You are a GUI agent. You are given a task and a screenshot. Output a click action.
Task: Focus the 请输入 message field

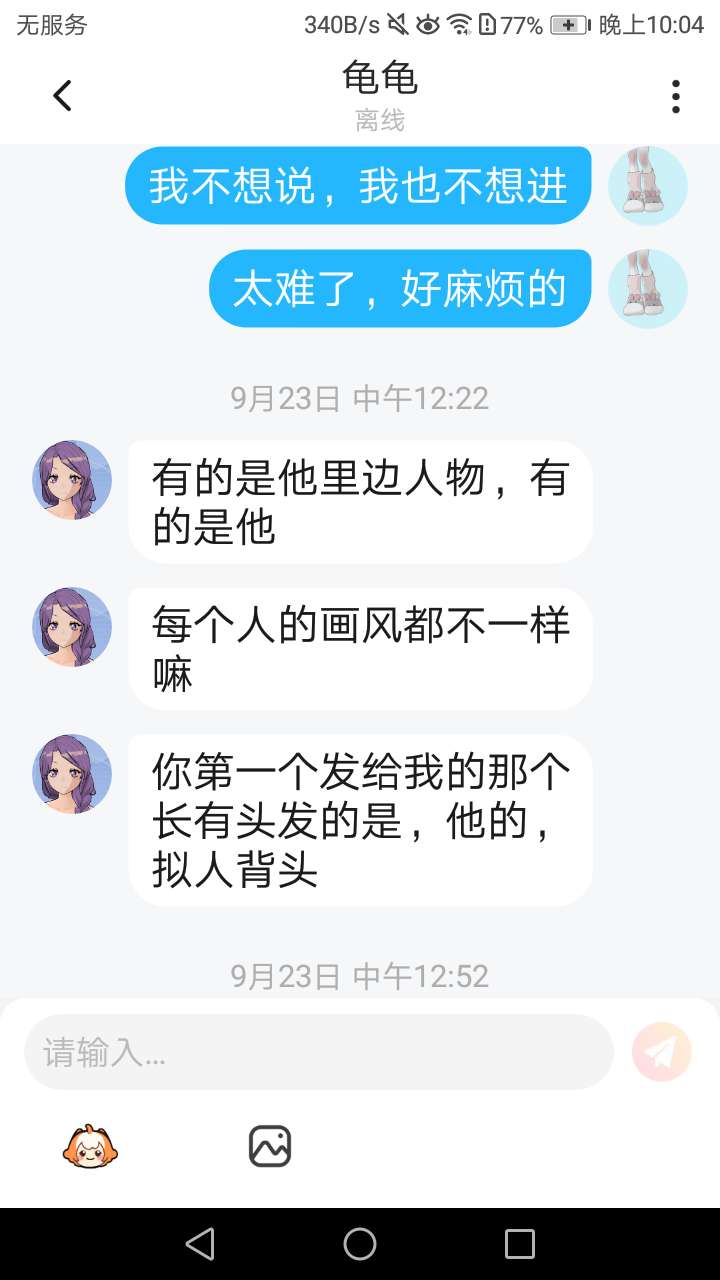click(x=318, y=1052)
